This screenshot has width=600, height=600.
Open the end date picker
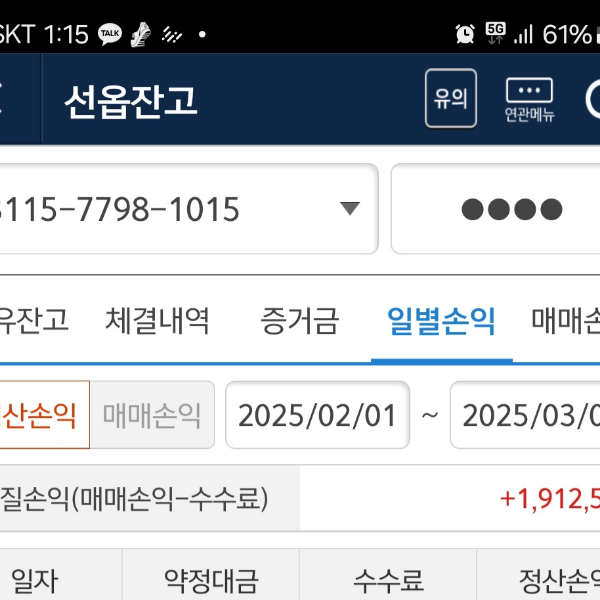(x=528, y=414)
